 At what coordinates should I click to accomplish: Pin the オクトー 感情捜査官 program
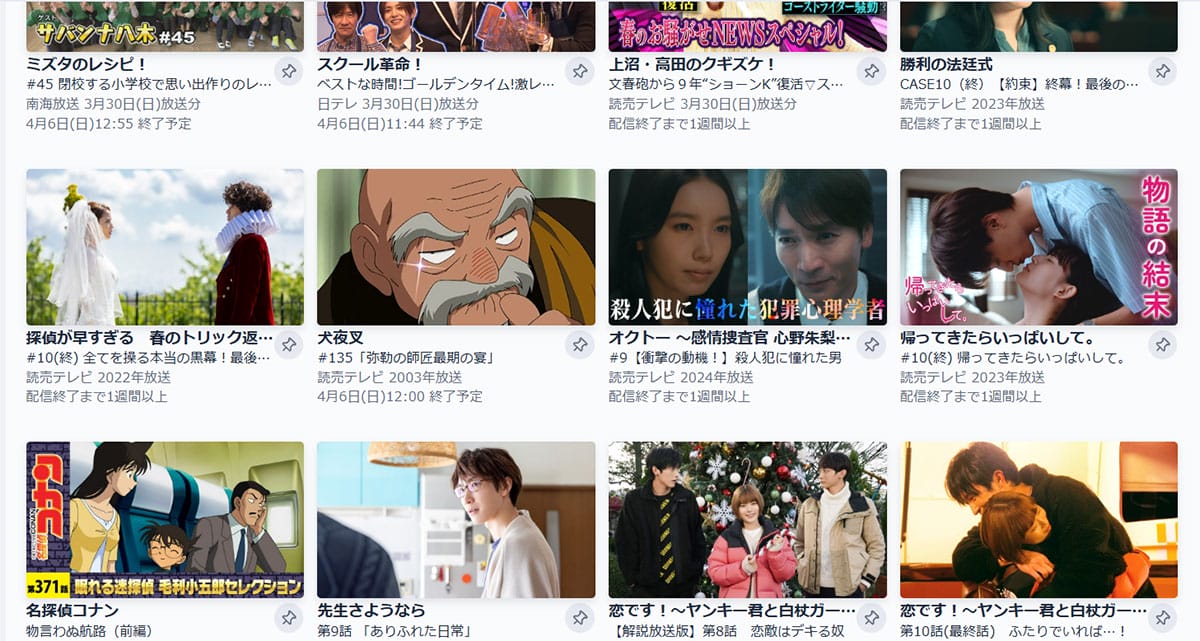click(x=871, y=345)
